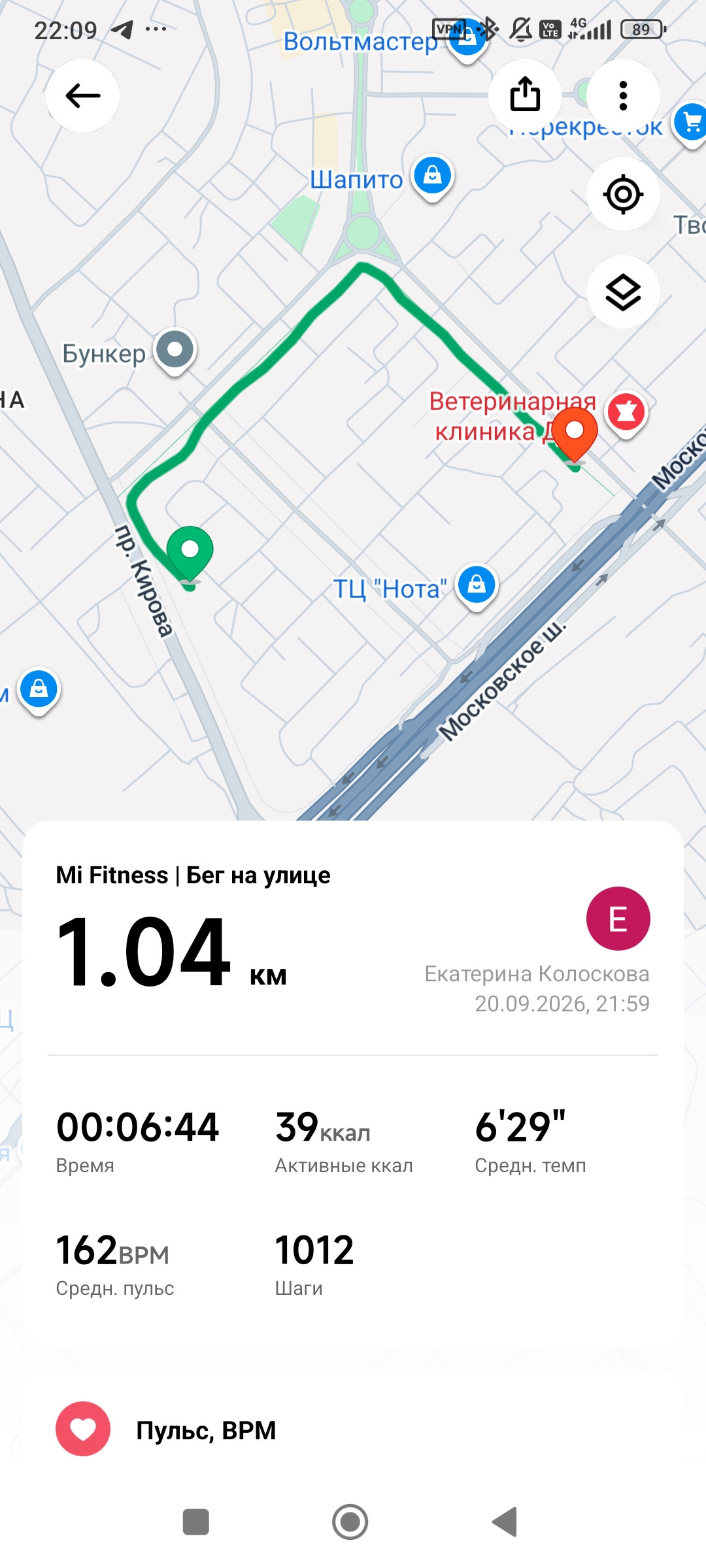
Task: Share this running route
Action: click(x=525, y=95)
